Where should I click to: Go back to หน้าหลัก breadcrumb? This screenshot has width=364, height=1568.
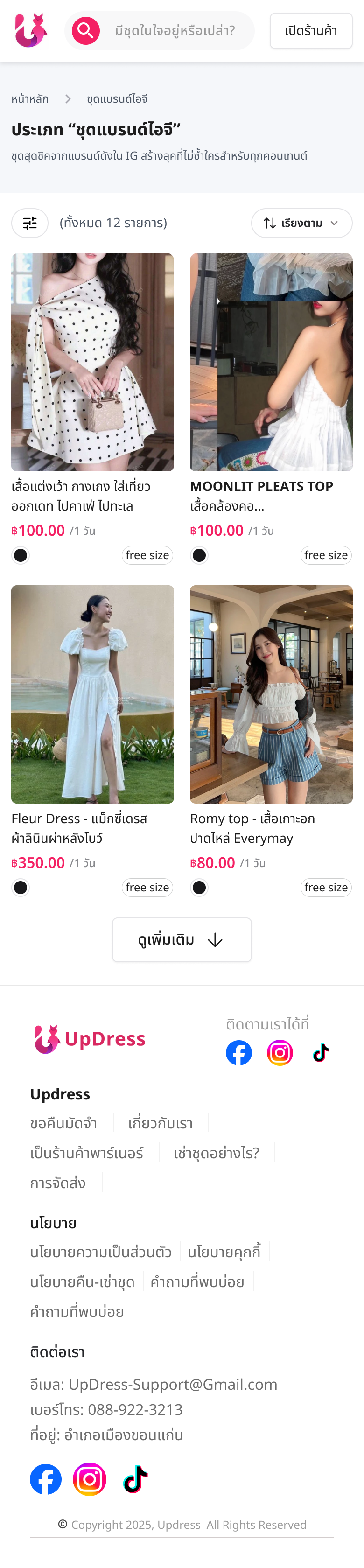point(30,98)
